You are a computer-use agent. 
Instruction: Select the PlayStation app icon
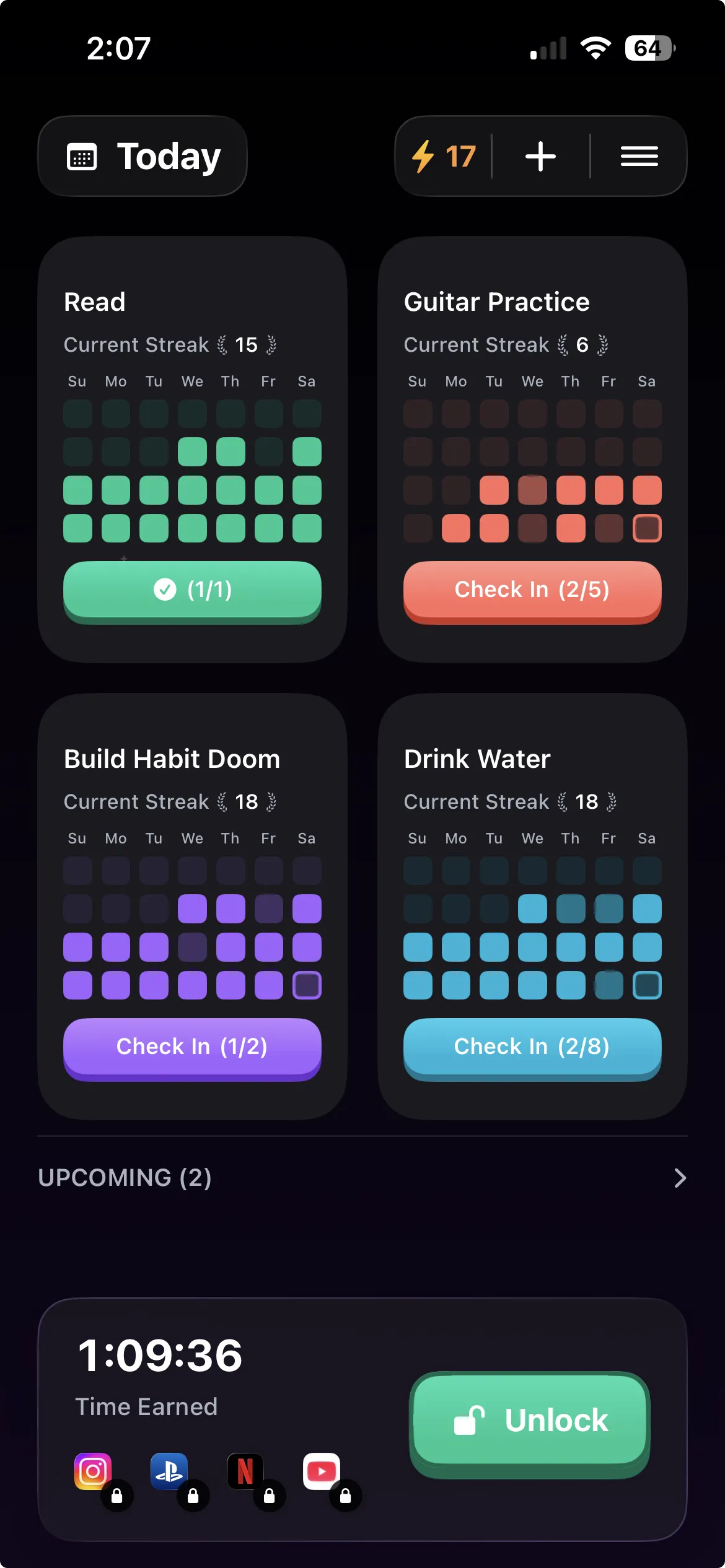(169, 1471)
